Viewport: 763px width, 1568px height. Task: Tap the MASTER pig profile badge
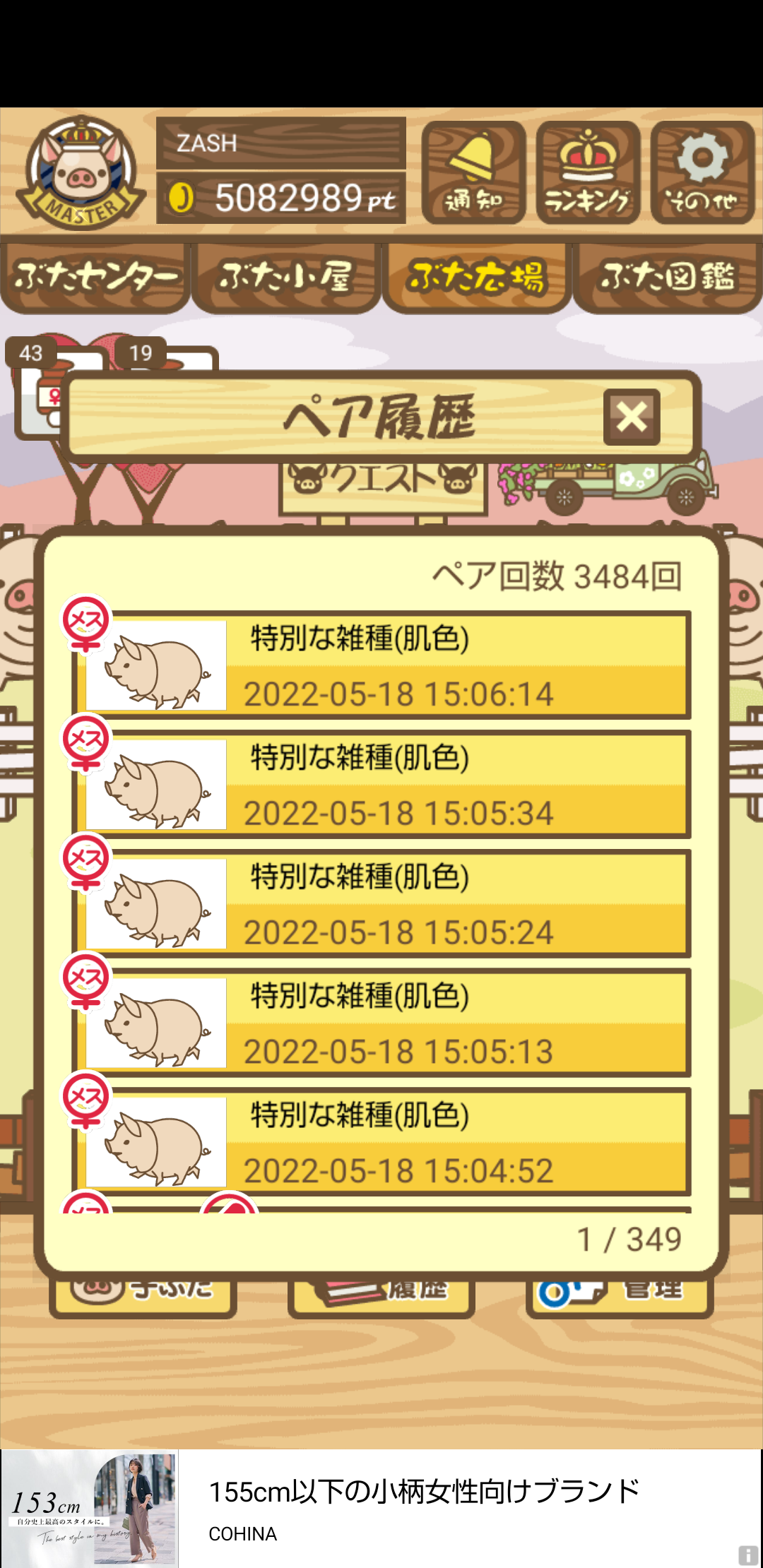click(81, 172)
